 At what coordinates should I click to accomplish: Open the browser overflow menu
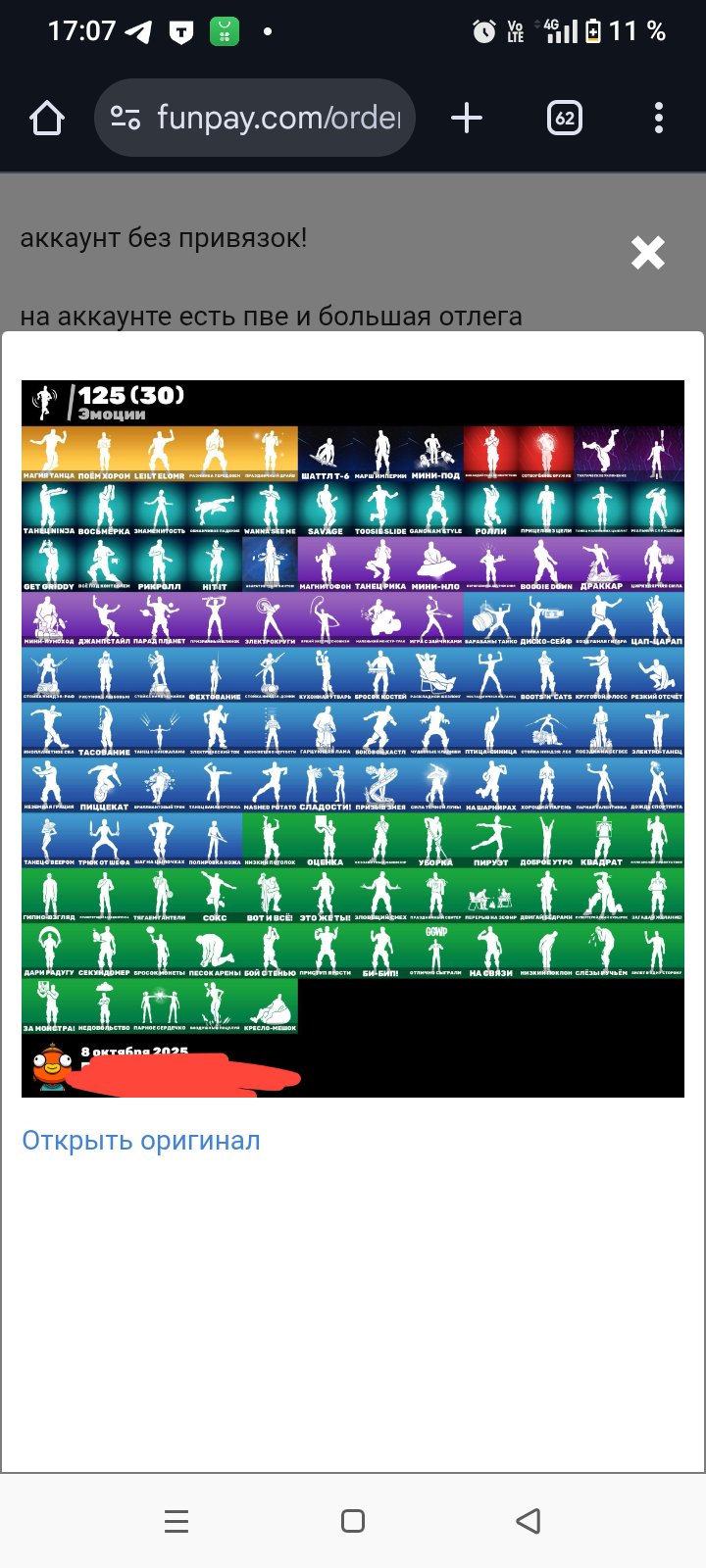[658, 119]
